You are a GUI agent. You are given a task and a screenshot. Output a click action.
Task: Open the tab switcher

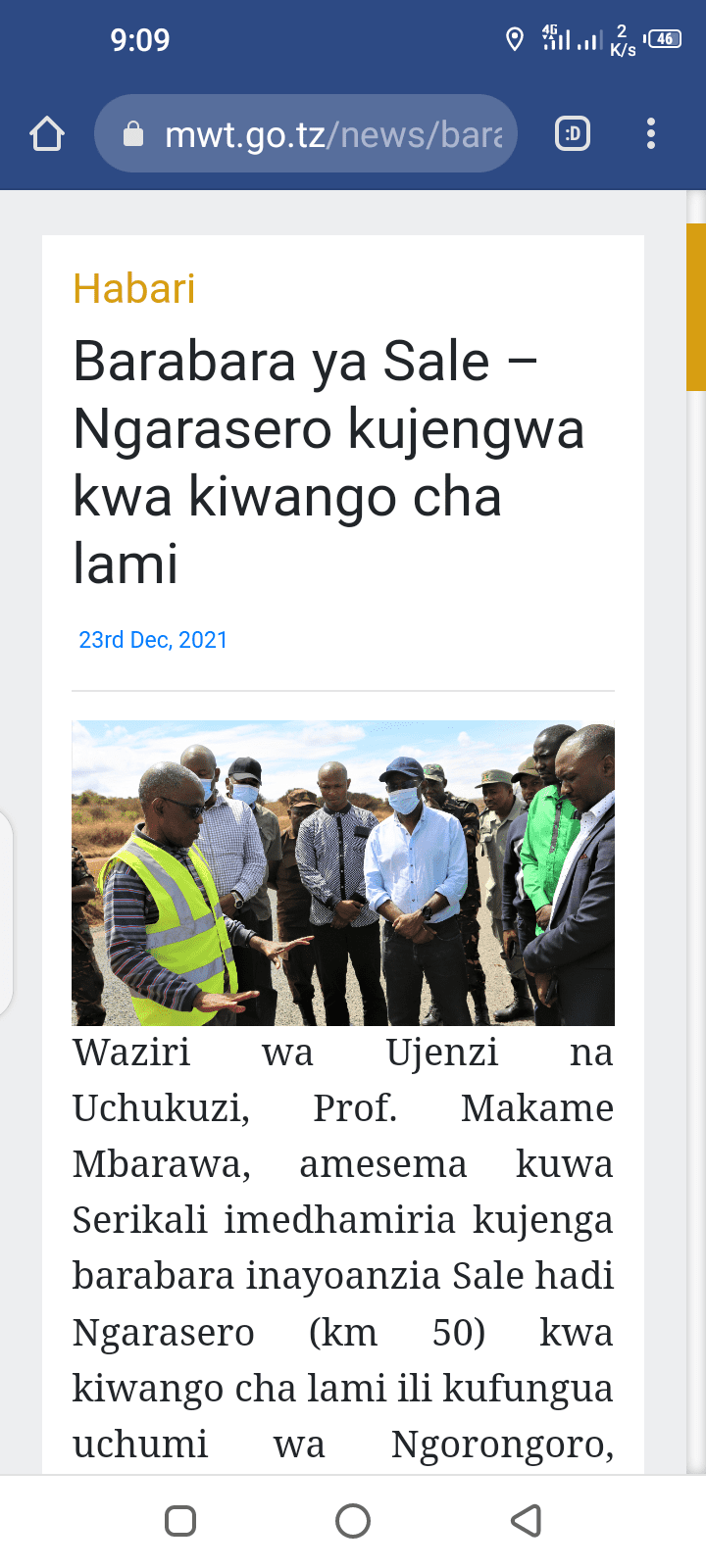(573, 133)
